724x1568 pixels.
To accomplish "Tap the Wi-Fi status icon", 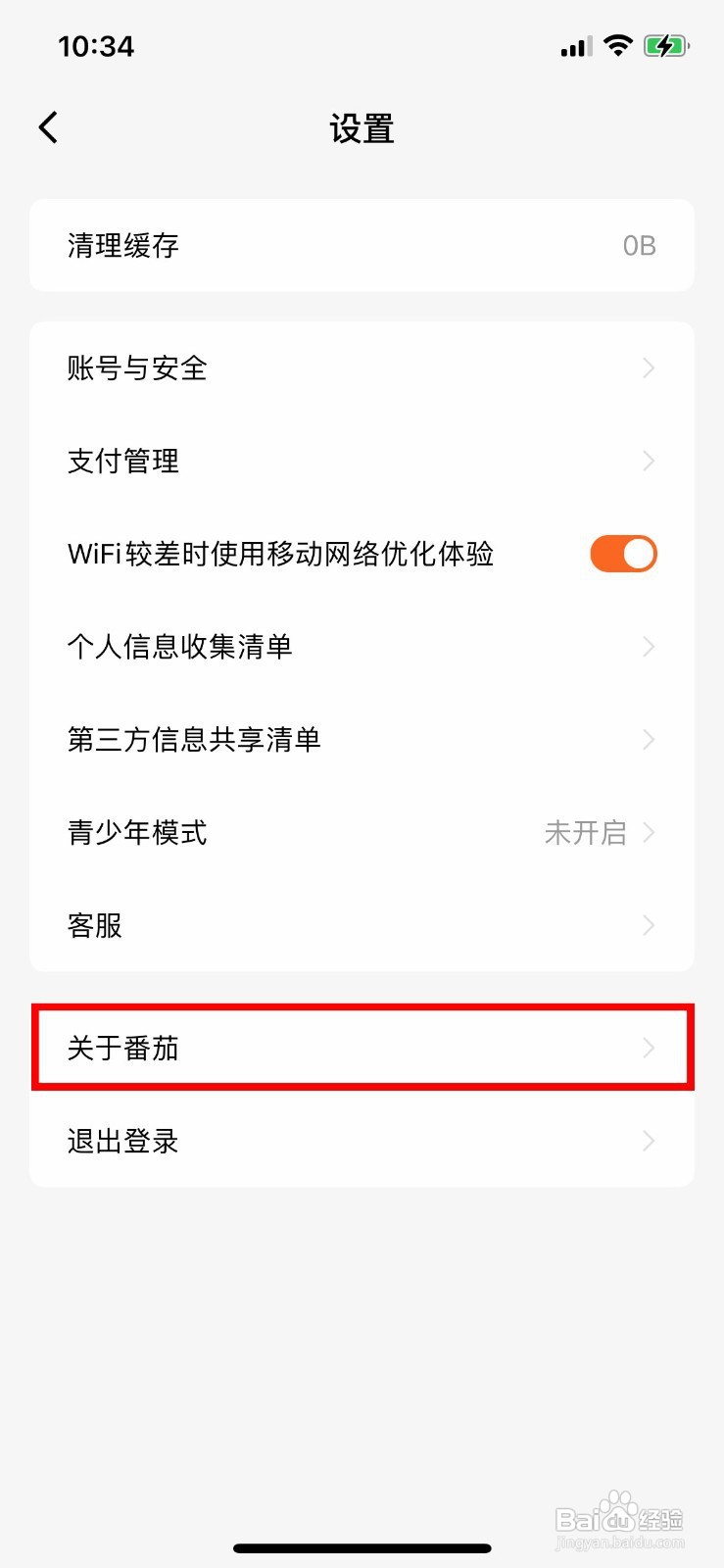I will click(x=618, y=45).
